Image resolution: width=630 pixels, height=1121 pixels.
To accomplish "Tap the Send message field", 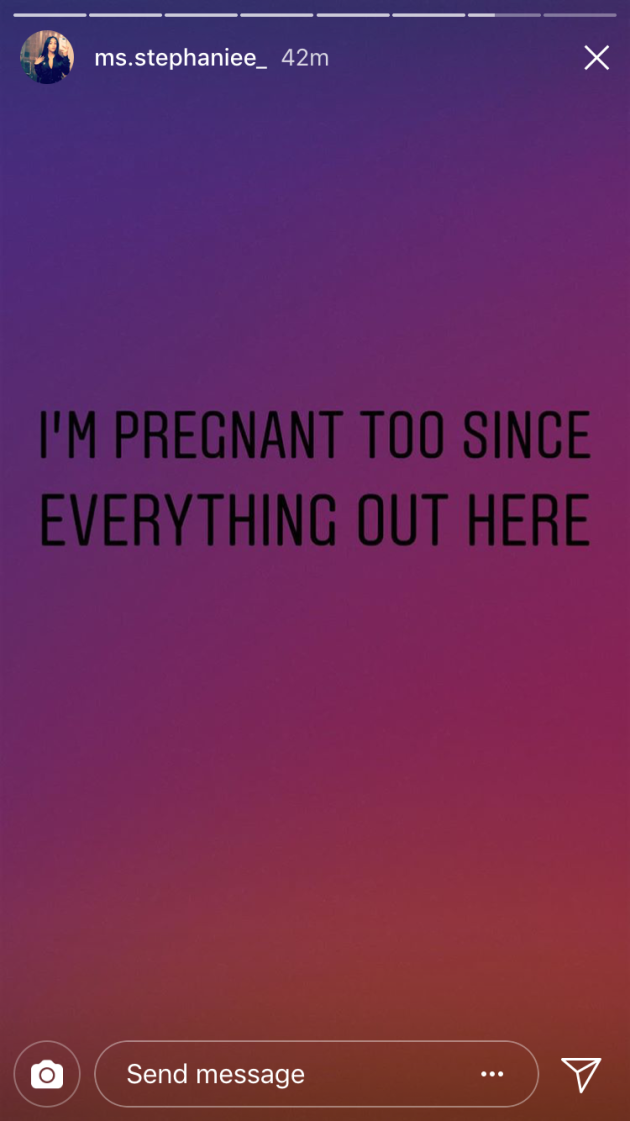I will pyautogui.click(x=290, y=1074).
